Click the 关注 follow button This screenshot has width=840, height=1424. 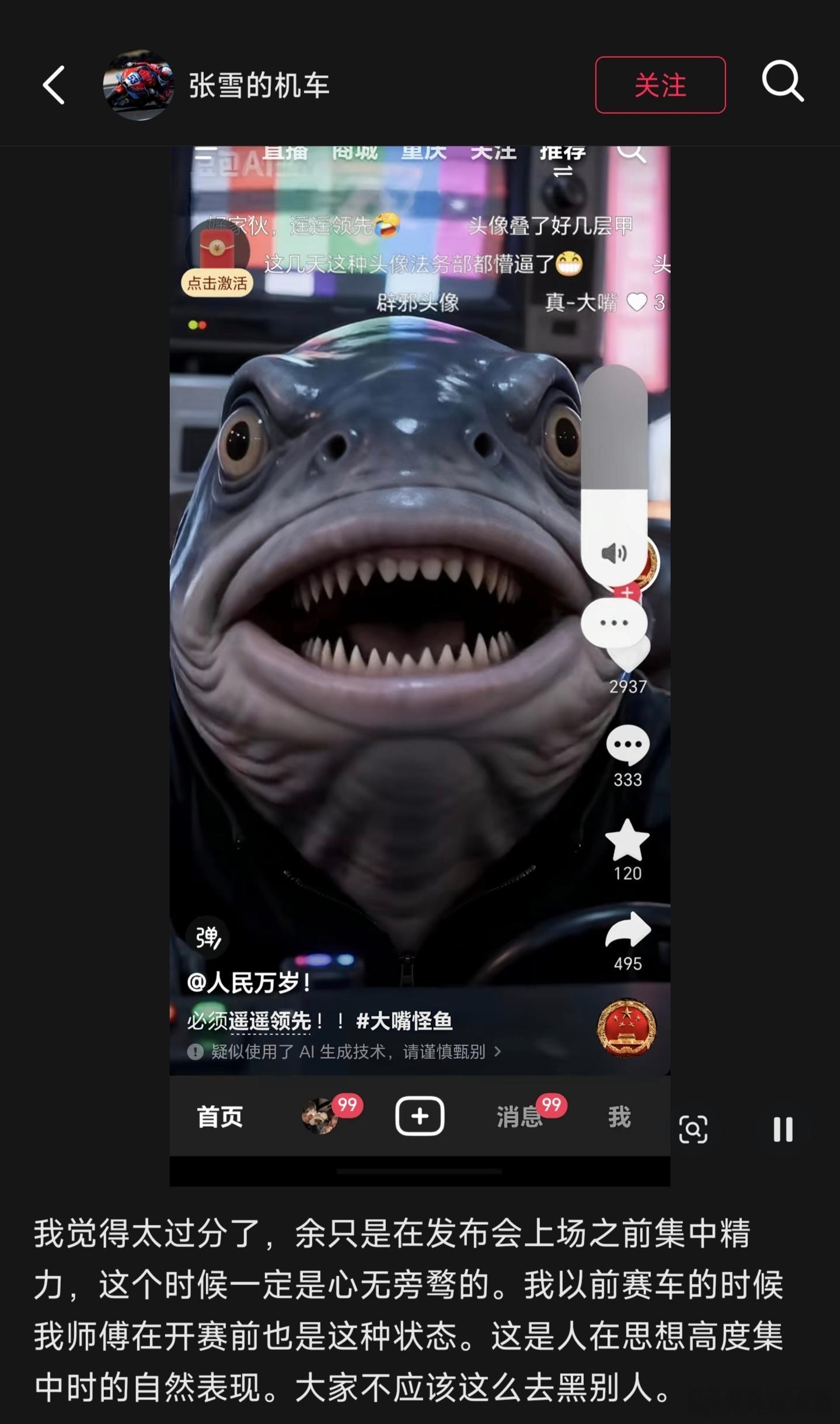click(660, 85)
